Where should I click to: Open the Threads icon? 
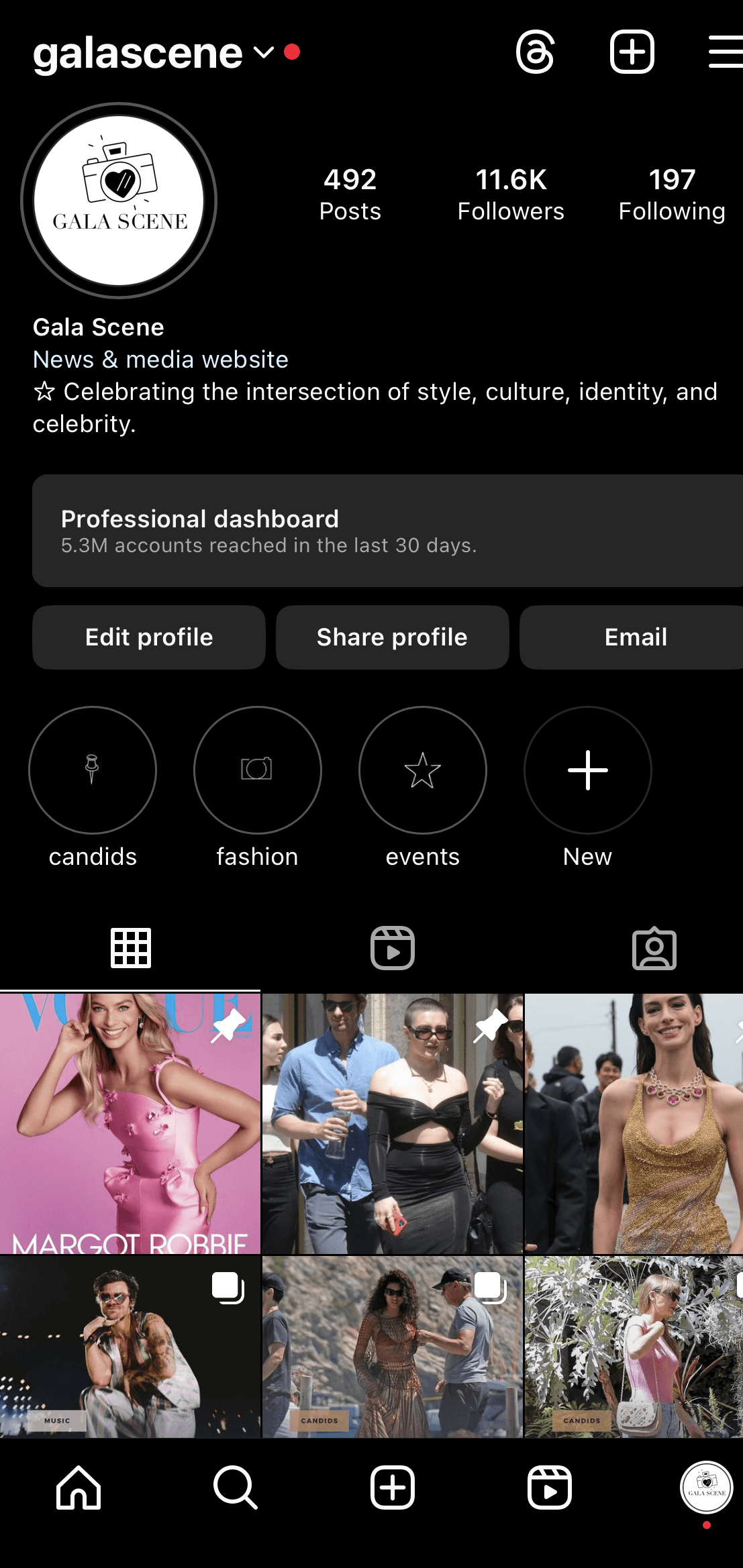tap(535, 52)
